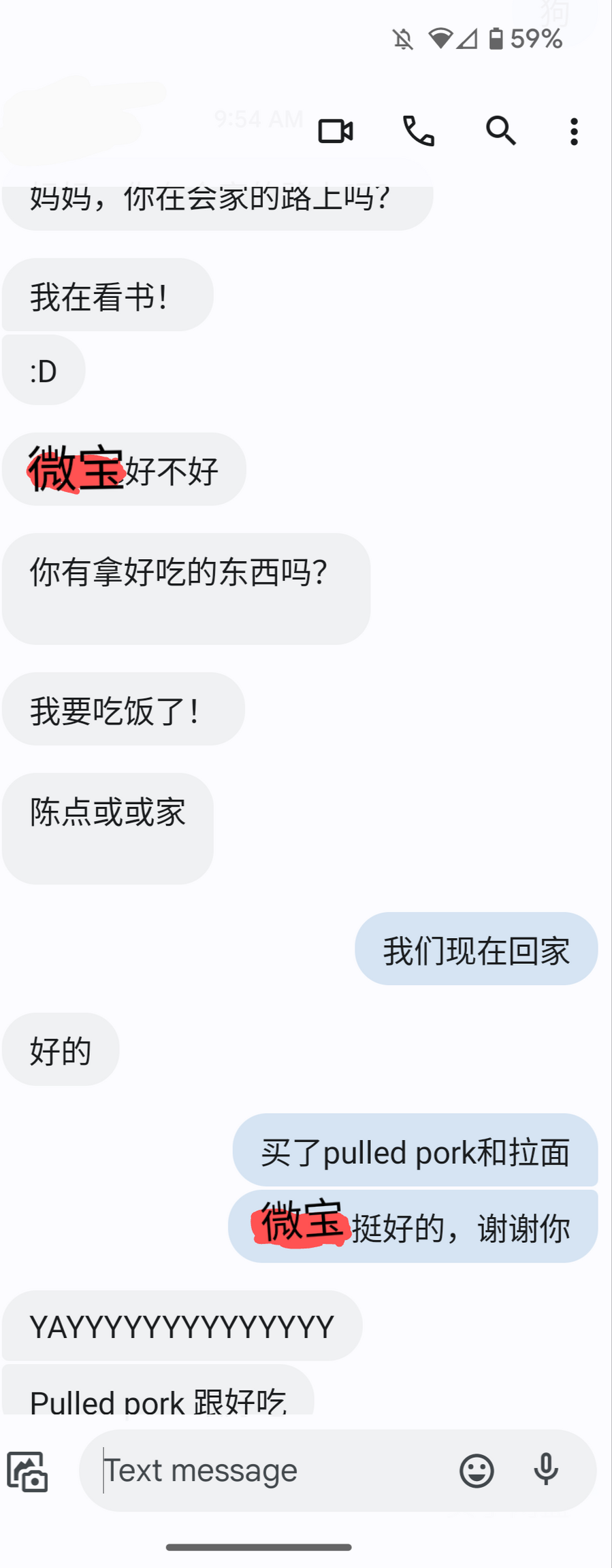Image resolution: width=612 pixels, height=1568 pixels.
Task: Place a voice call
Action: pyautogui.click(x=418, y=131)
